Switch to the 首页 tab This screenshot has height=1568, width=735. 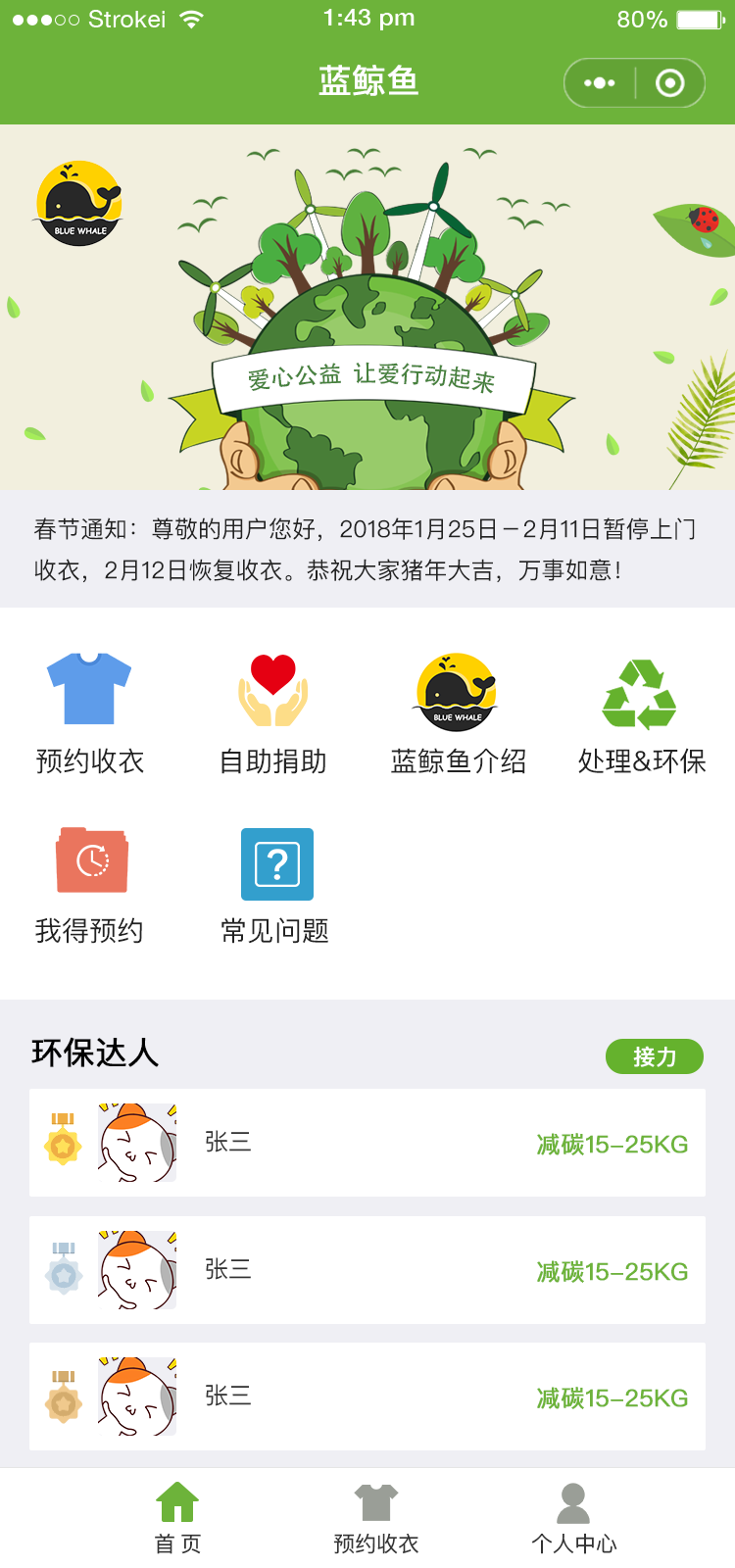[177, 1518]
